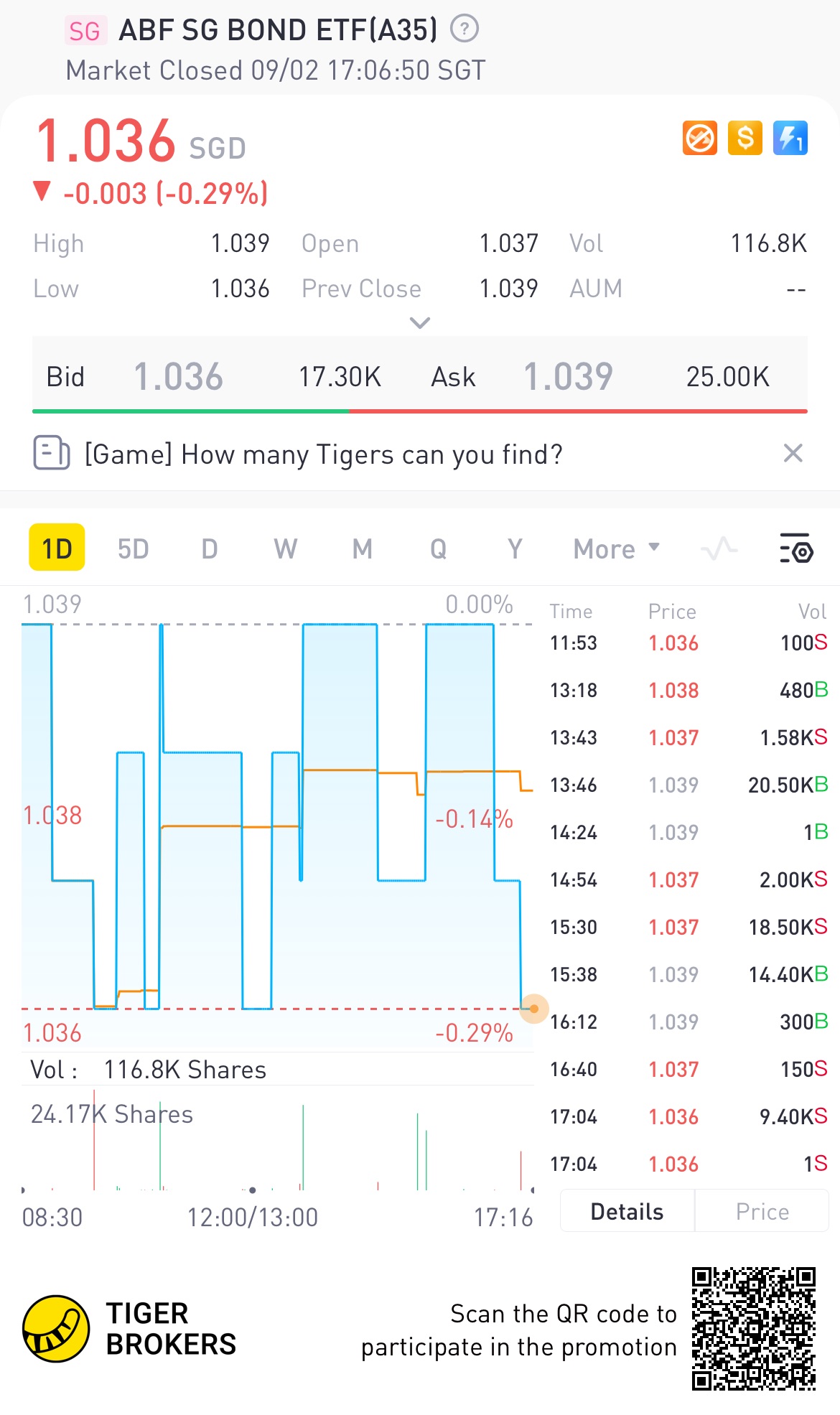The image size is (840, 1415).
Task: Select the 1D chart period
Action: pos(57,548)
